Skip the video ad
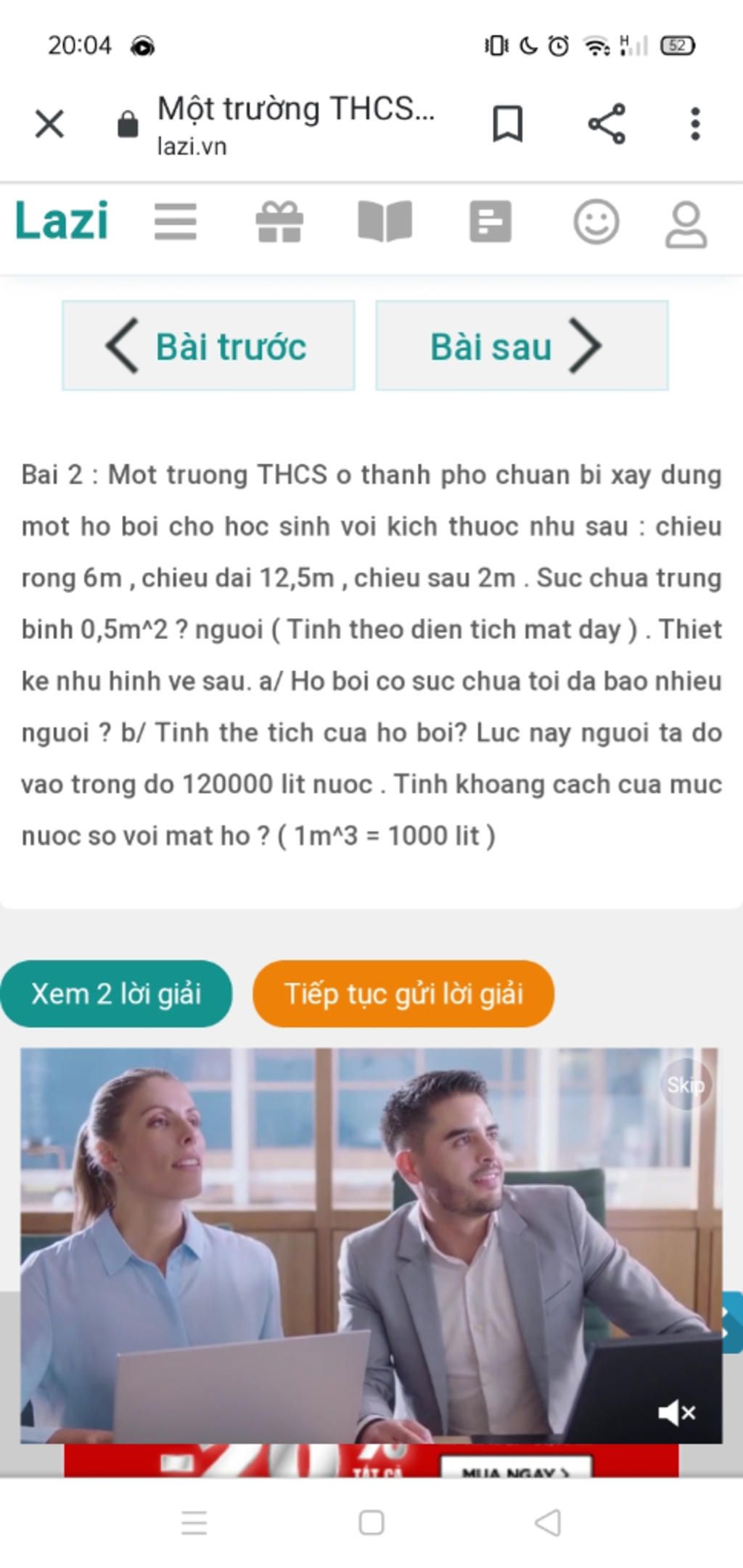This screenshot has height=1568, width=743. (x=685, y=1085)
